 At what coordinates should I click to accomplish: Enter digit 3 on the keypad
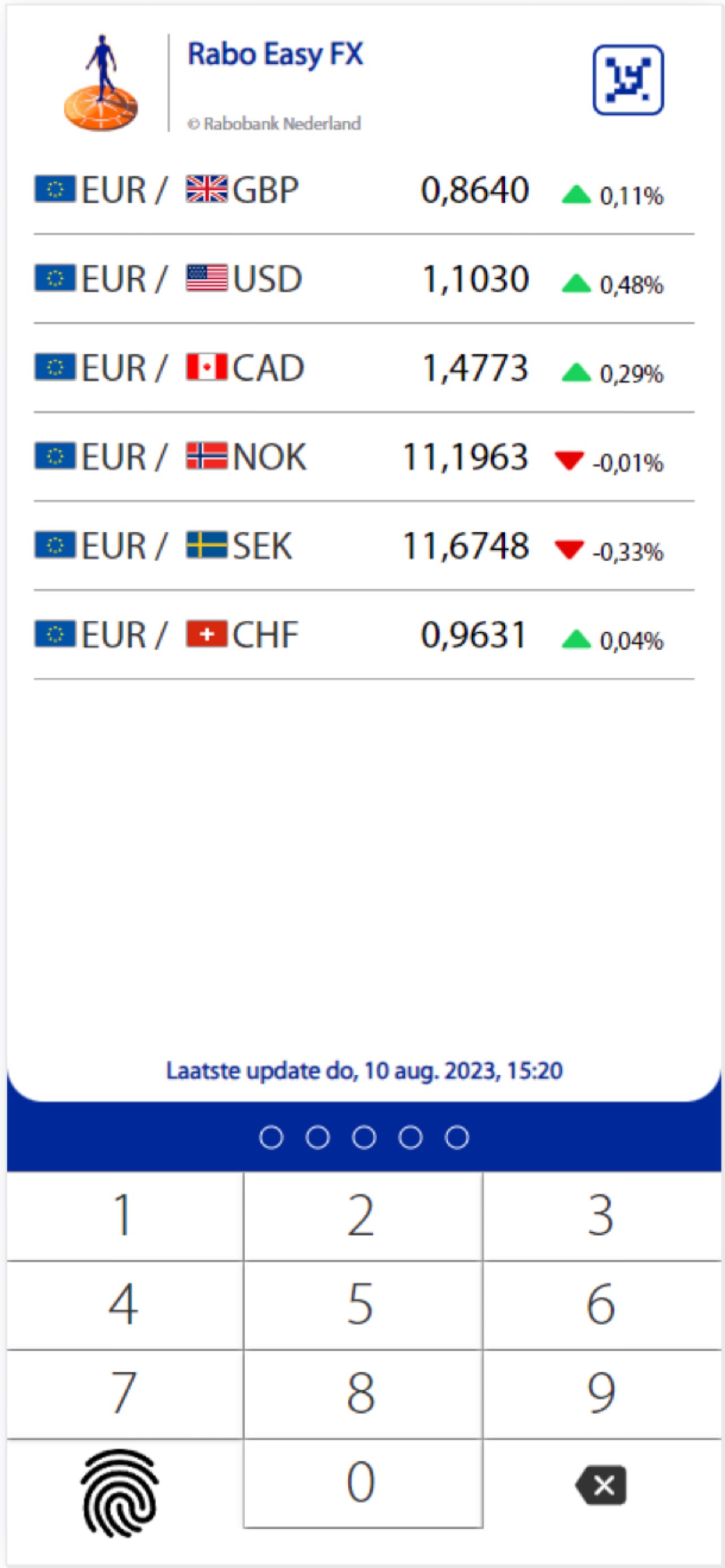tap(602, 1216)
